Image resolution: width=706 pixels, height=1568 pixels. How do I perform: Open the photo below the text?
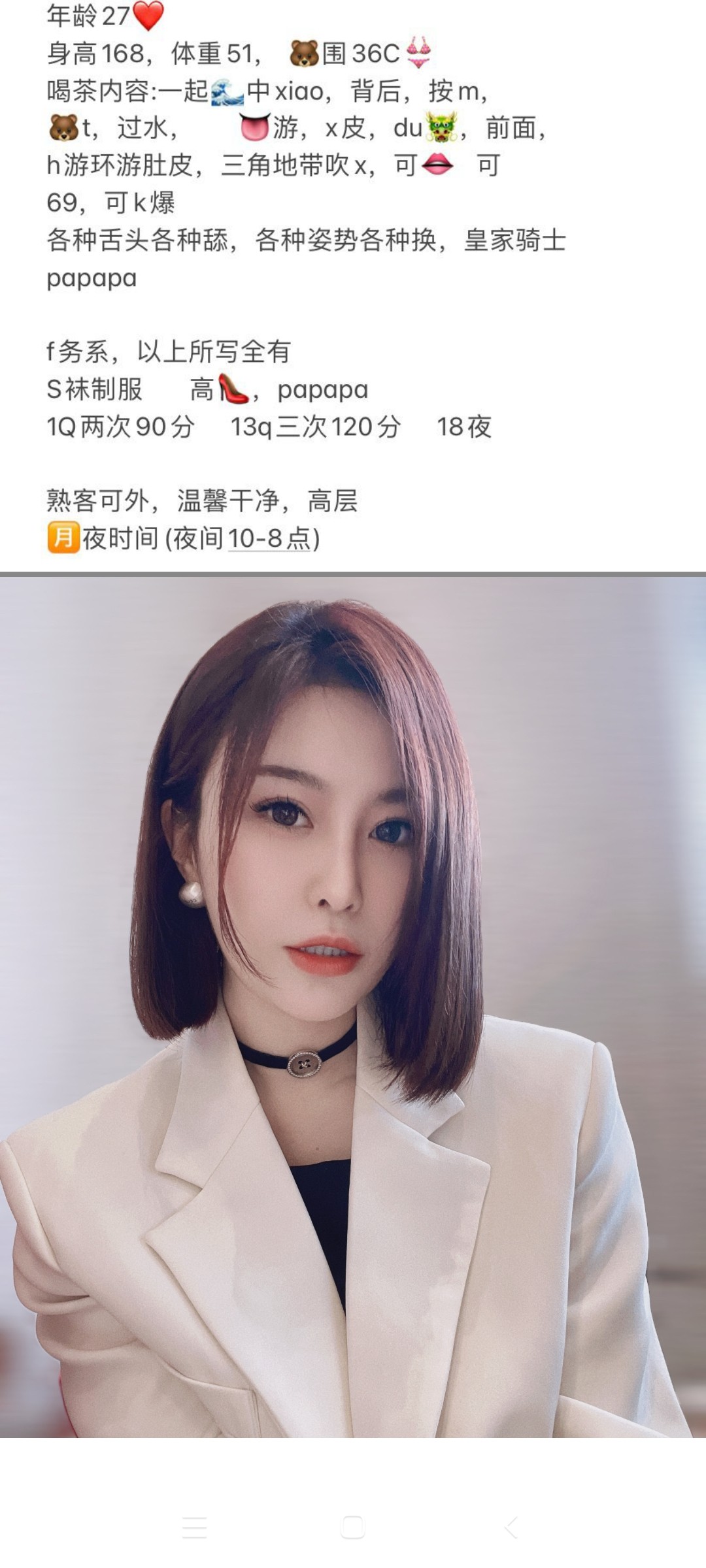[353, 1006]
